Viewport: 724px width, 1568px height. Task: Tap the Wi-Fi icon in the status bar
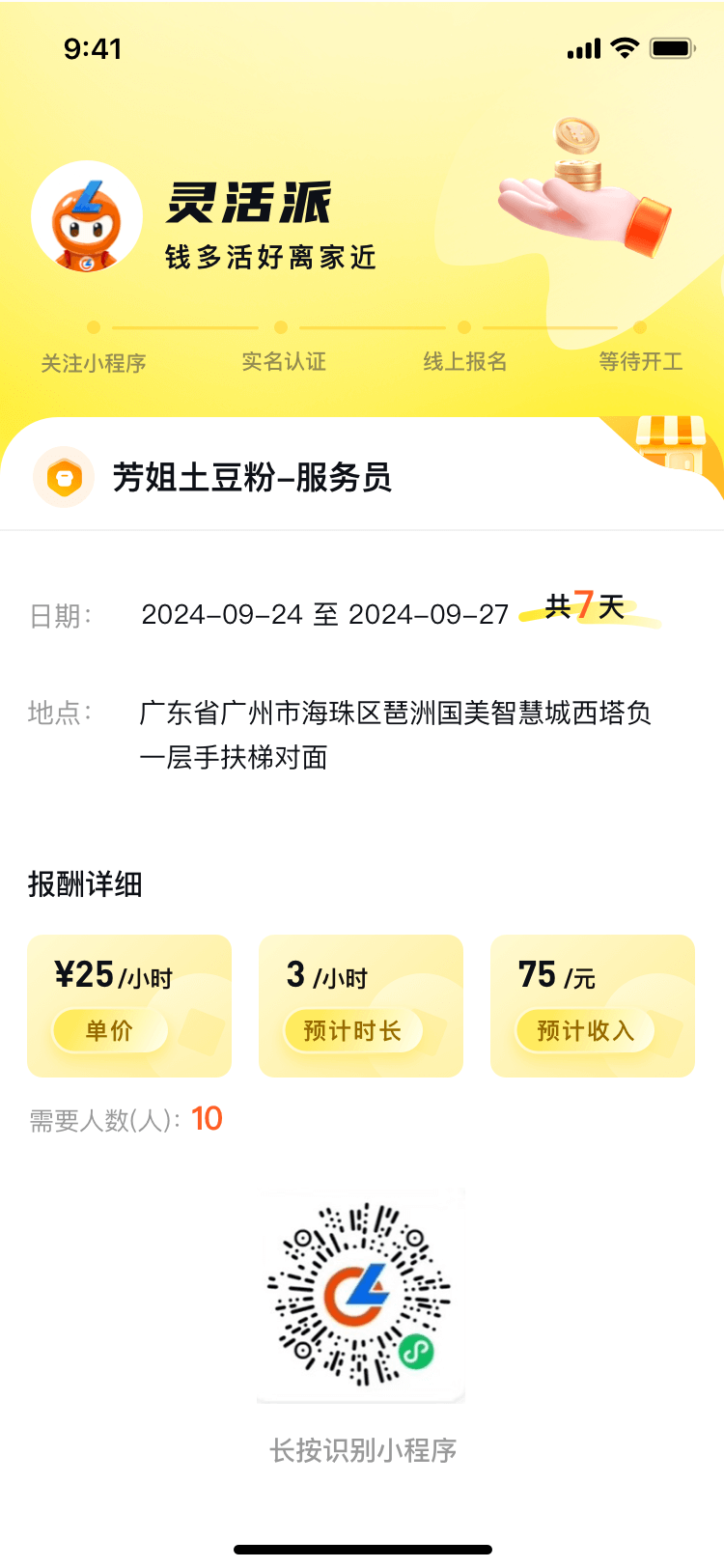(627, 46)
